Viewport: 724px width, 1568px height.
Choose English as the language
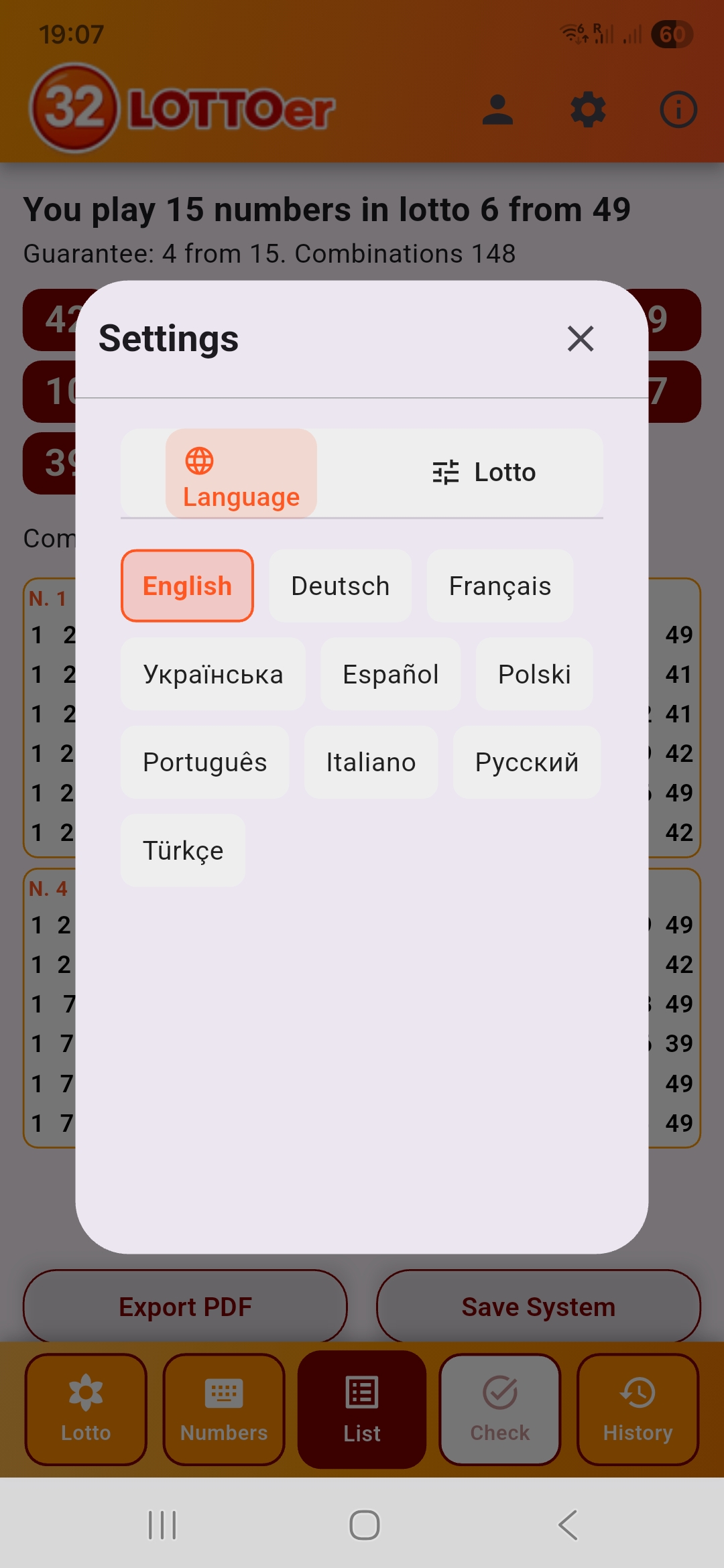pyautogui.click(x=187, y=586)
